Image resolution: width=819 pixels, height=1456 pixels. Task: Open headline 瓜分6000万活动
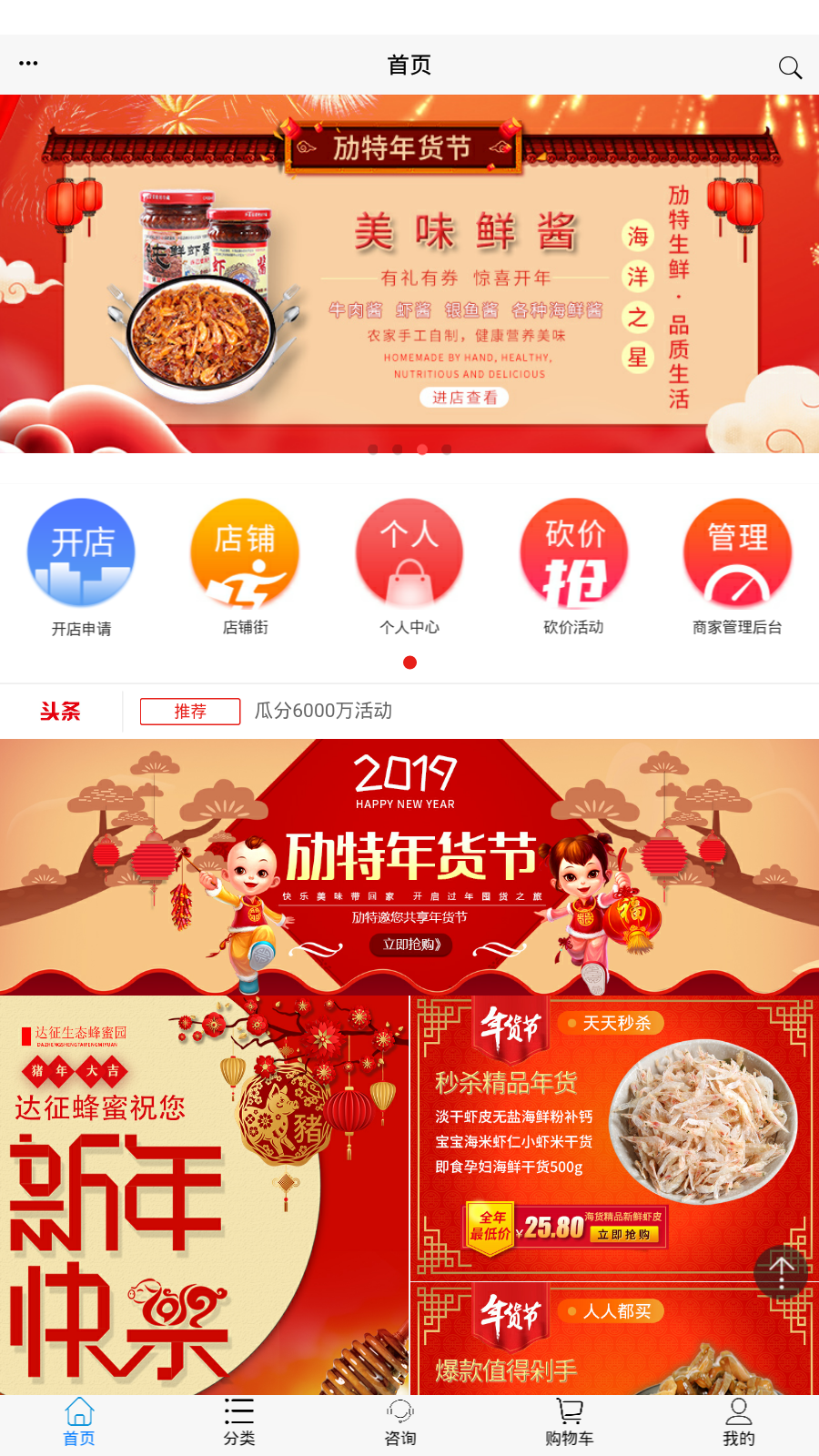323,711
